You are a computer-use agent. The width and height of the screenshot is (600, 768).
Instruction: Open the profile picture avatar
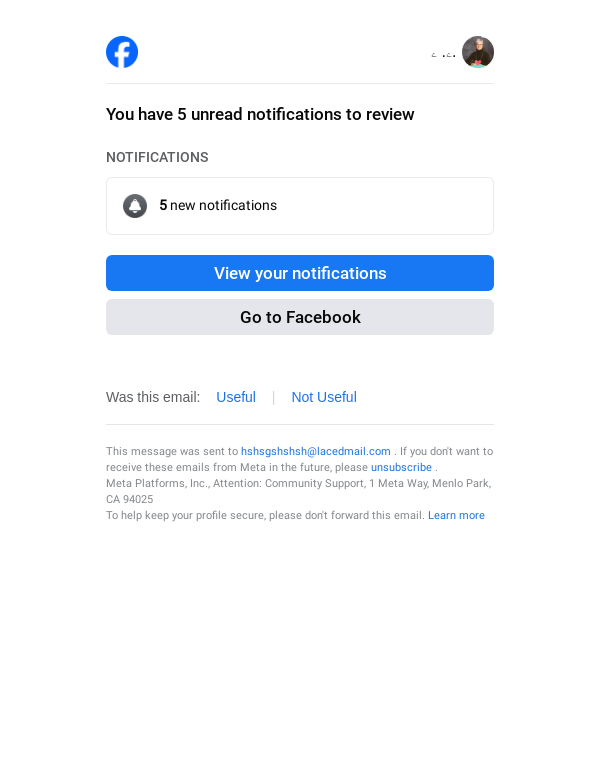pos(478,52)
